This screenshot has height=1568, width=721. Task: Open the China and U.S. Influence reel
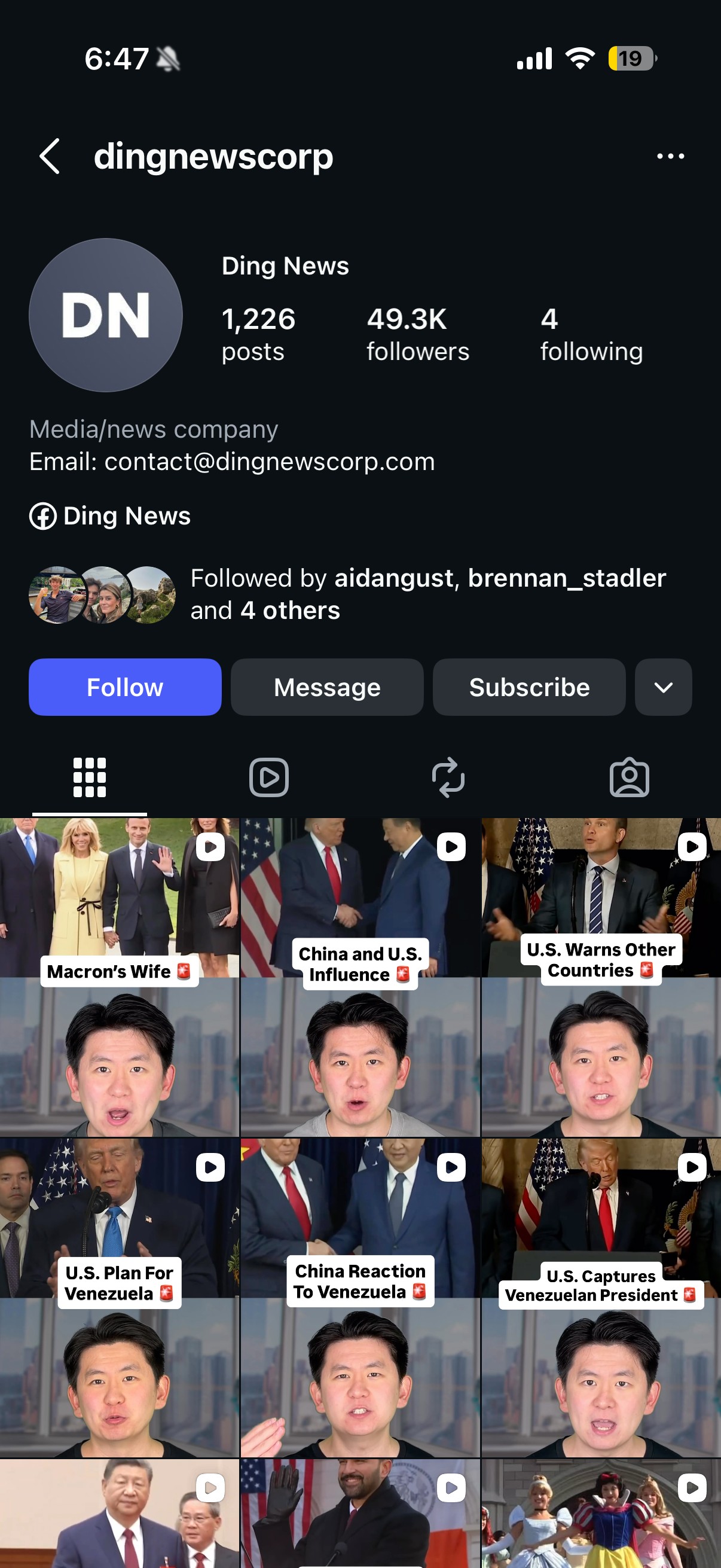click(360, 977)
